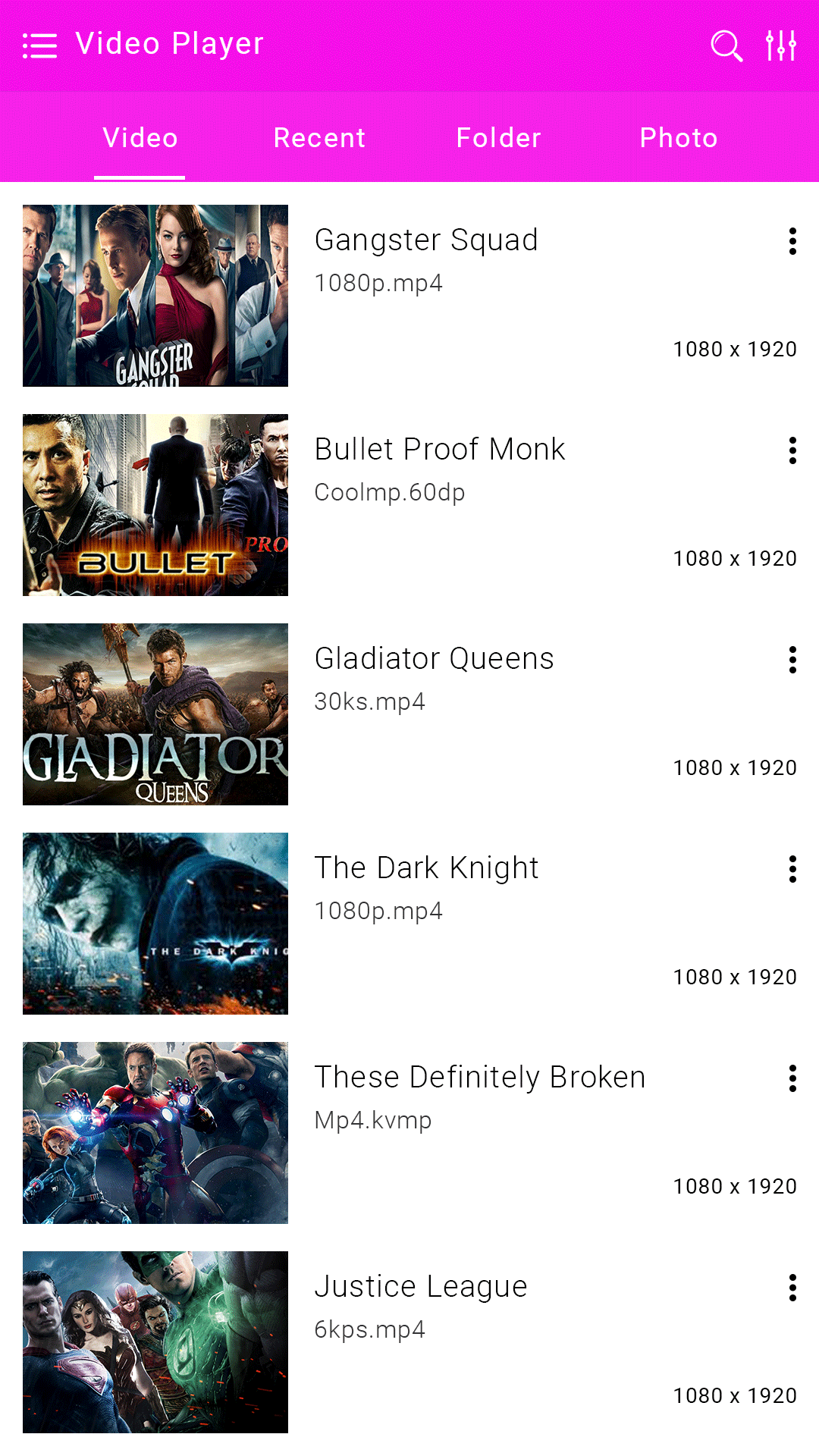Image resolution: width=819 pixels, height=1456 pixels.
Task: Play the Bullet Proof Monk video
Action: (155, 505)
